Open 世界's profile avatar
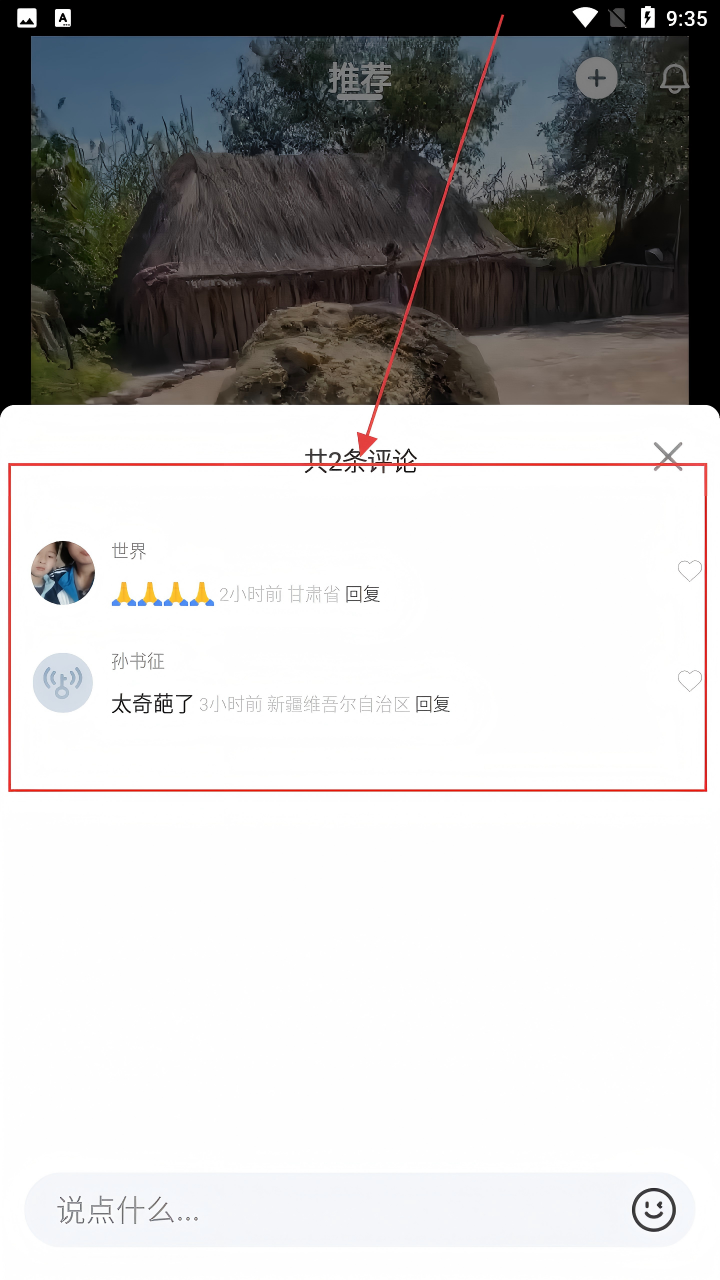Image resolution: width=720 pixels, height=1280 pixels. 63,573
